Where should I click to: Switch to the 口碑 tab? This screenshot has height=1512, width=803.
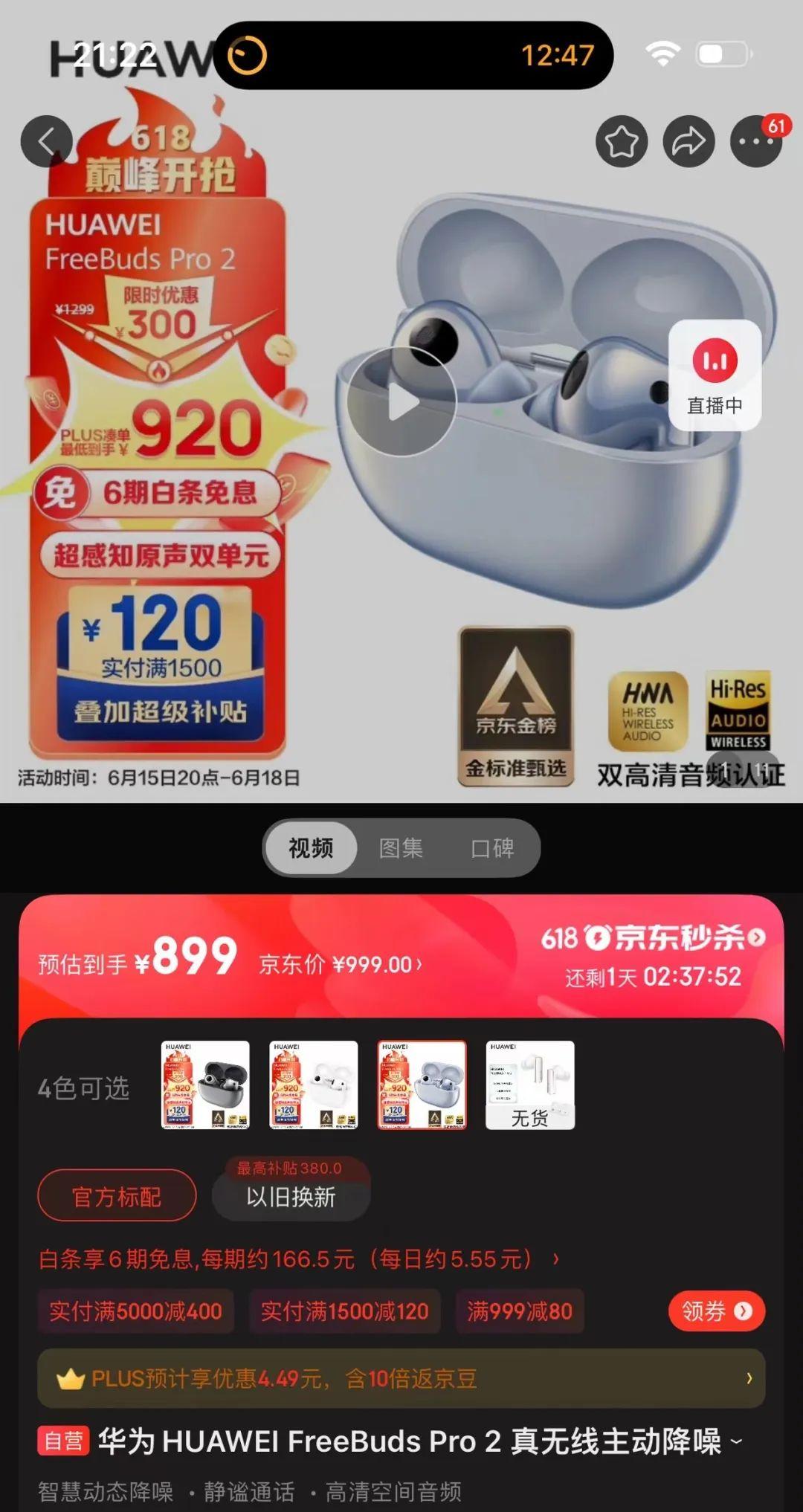(x=492, y=847)
